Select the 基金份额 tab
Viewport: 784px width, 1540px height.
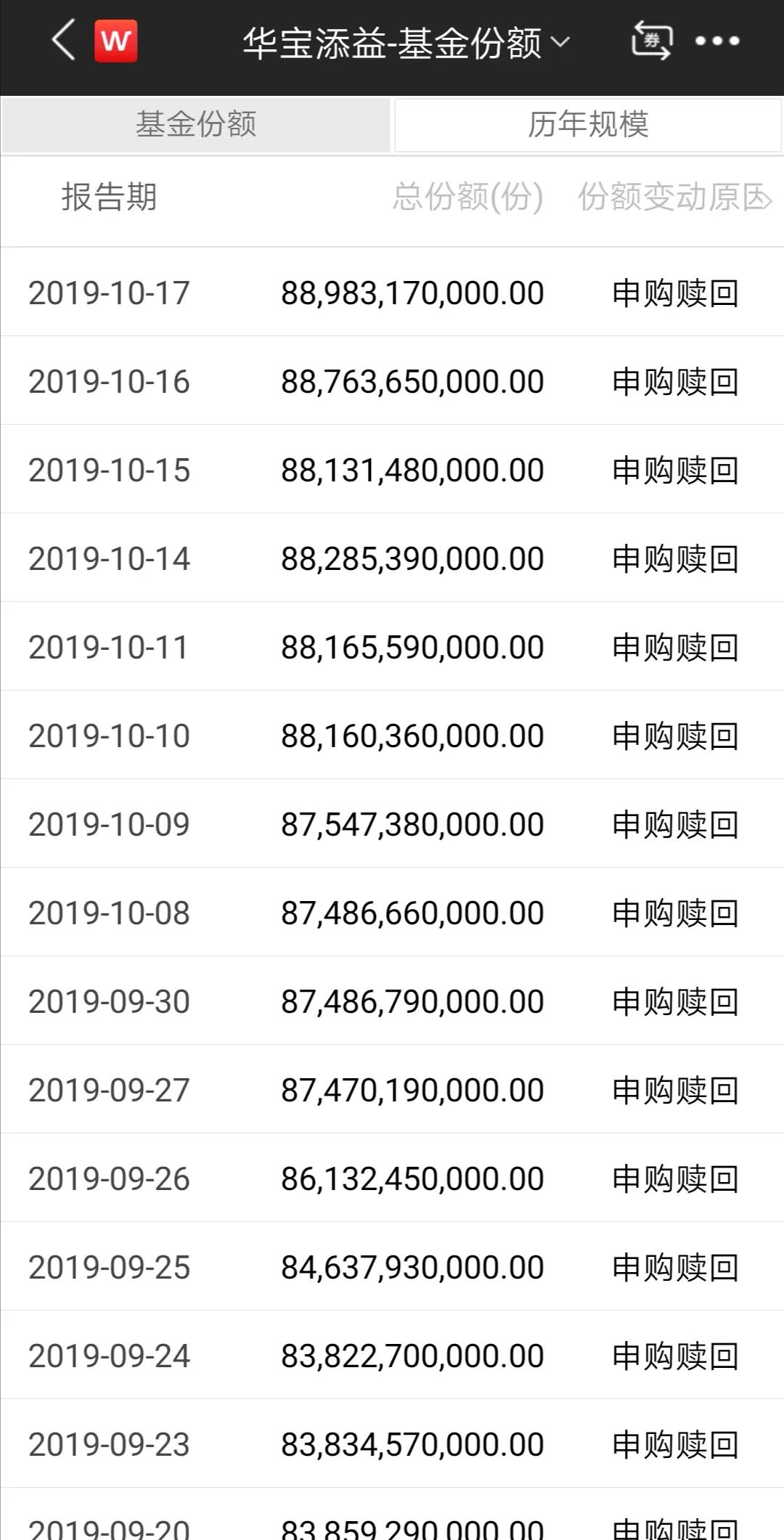(x=196, y=125)
